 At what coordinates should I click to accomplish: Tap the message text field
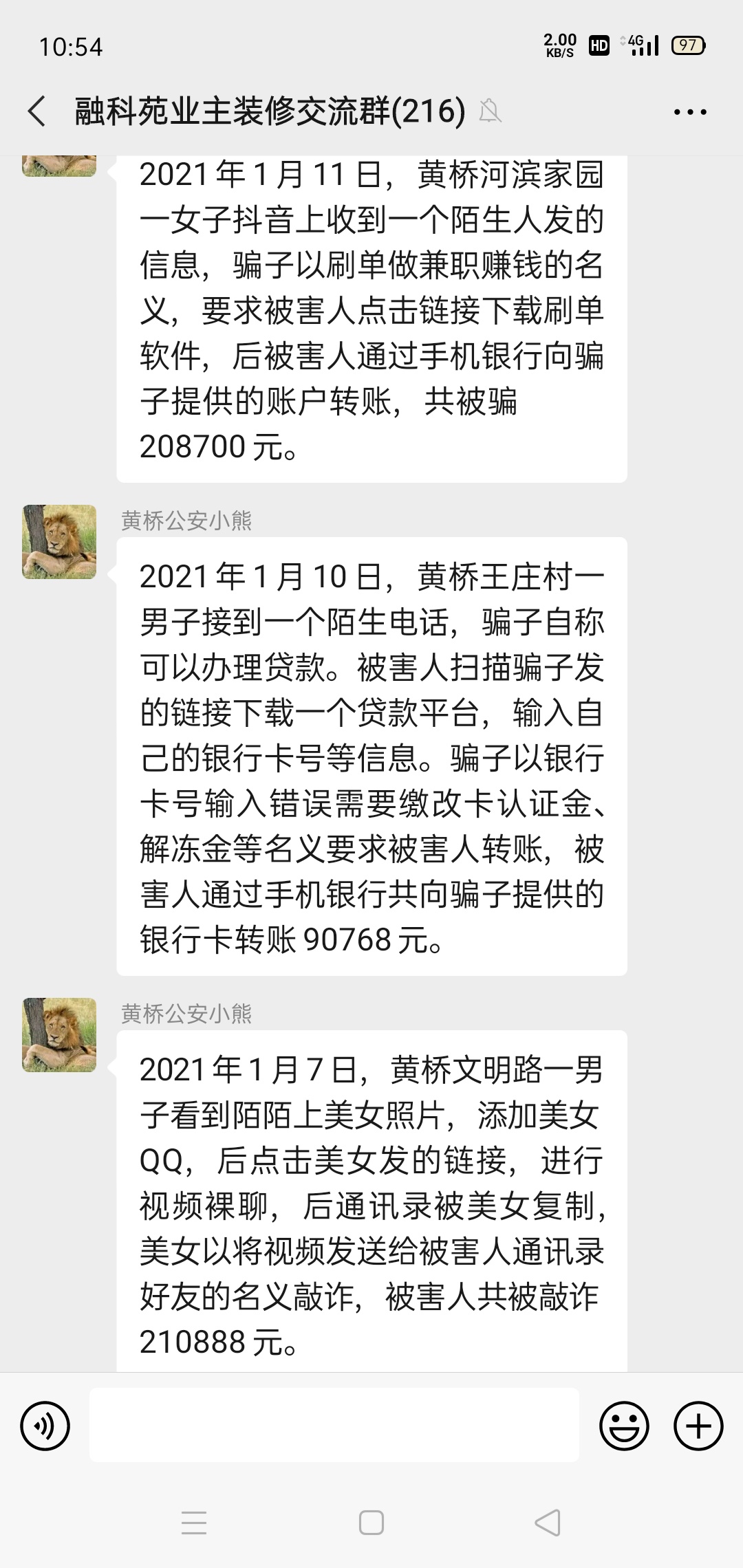tap(334, 1425)
